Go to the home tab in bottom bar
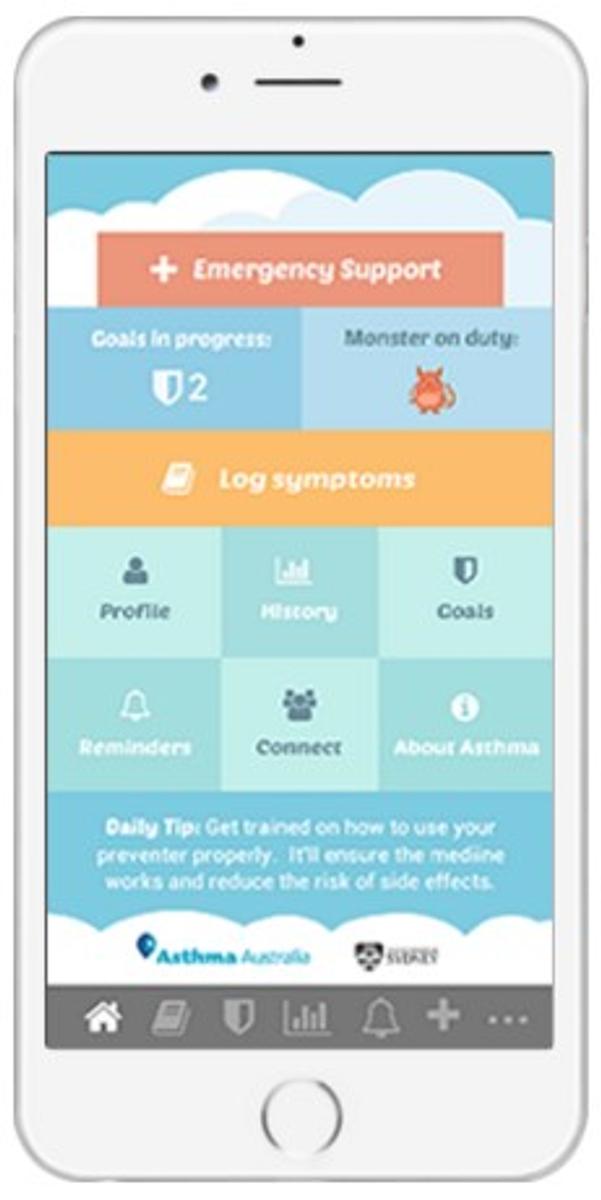Image resolution: width=601 pixels, height=1200 pixels. coord(103,1018)
